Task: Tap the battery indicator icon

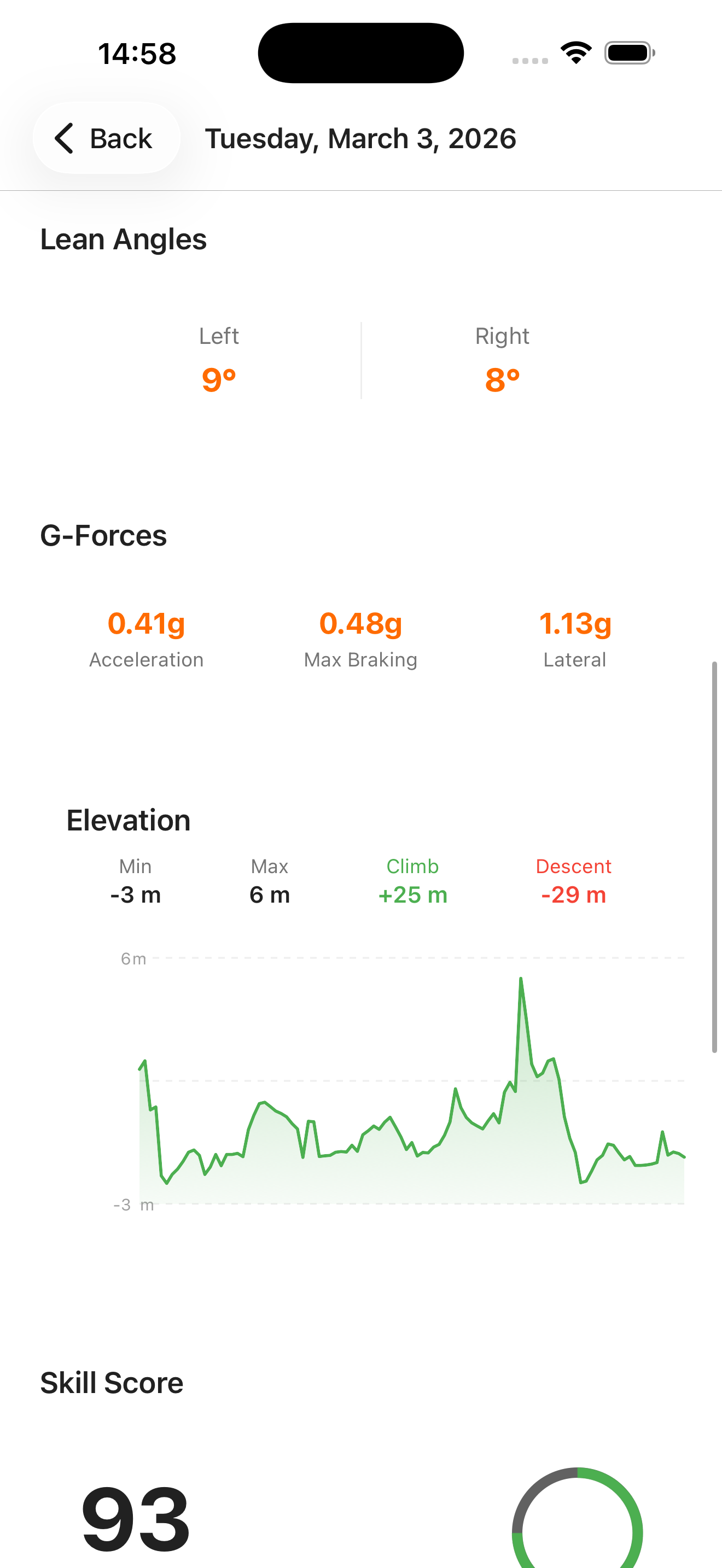Action: tap(629, 52)
